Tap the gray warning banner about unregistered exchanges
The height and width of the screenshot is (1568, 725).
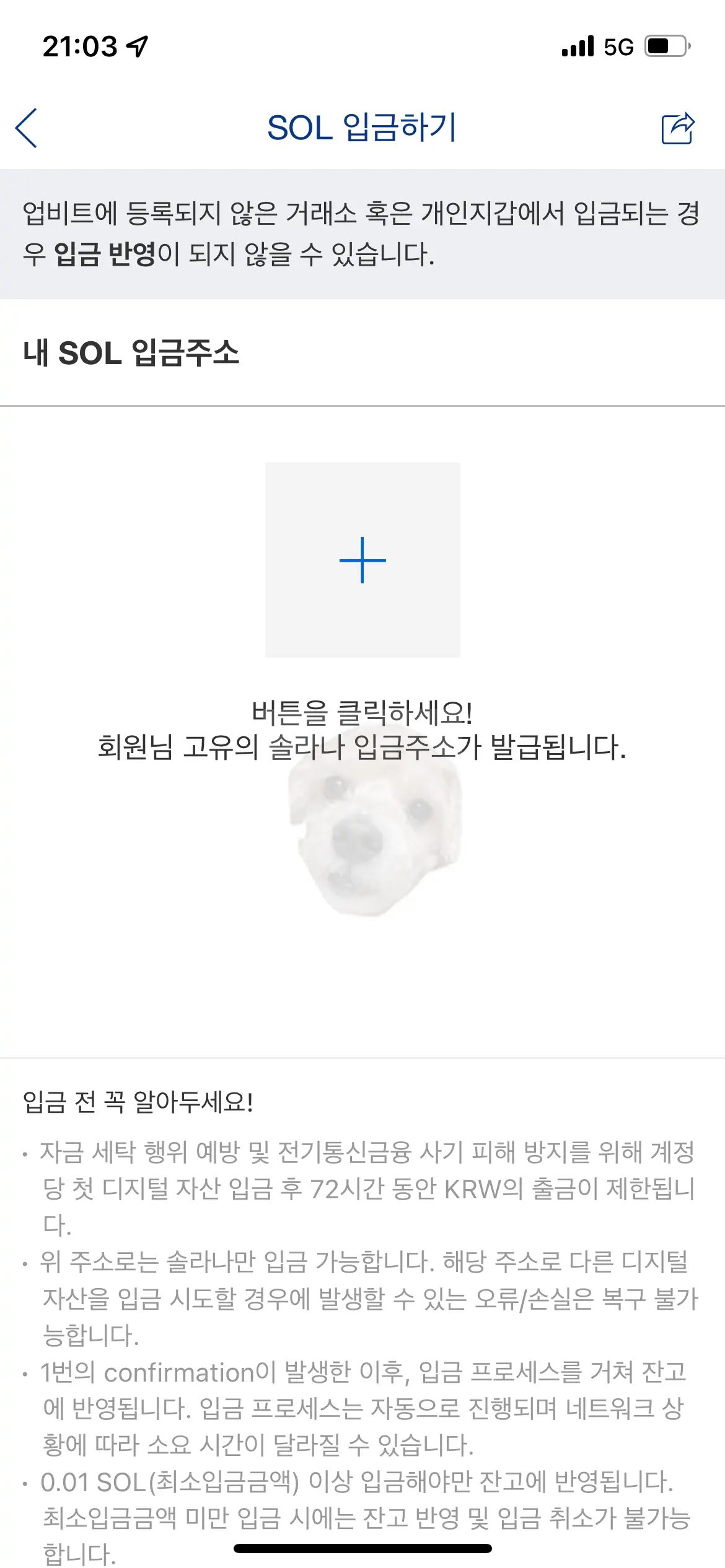[x=362, y=235]
